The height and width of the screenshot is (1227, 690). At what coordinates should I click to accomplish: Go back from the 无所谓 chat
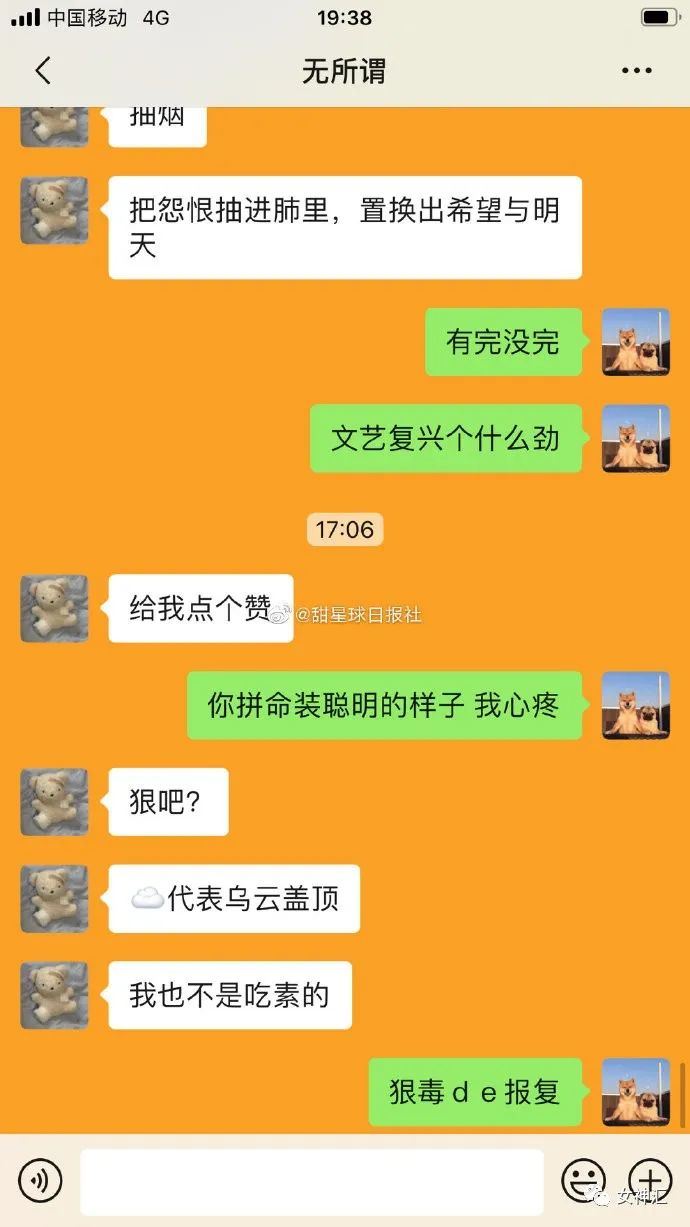pyautogui.click(x=42, y=71)
